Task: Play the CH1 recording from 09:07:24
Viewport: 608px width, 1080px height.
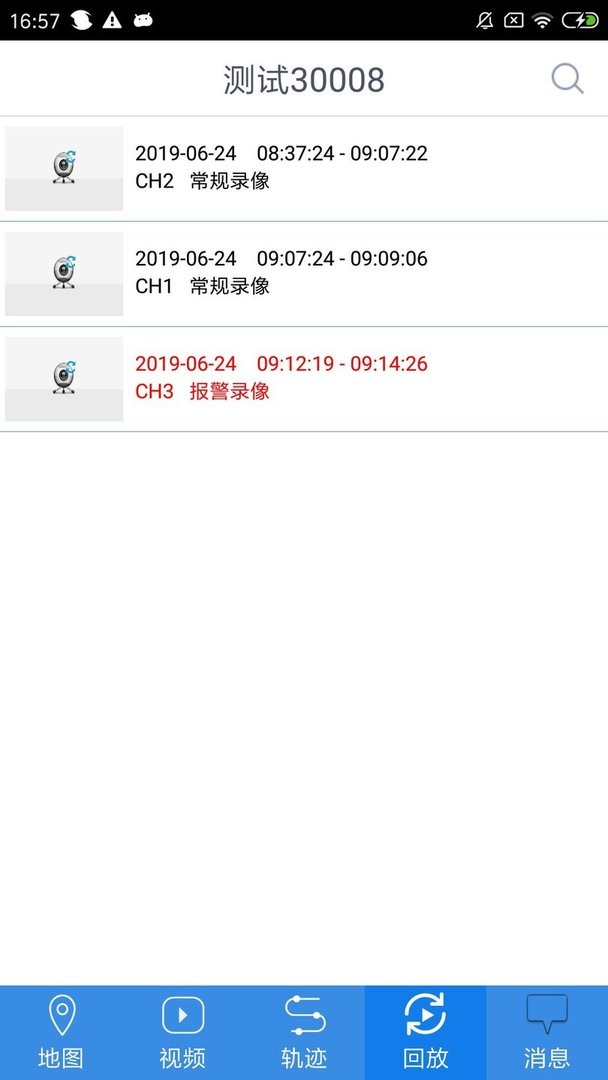Action: coord(304,273)
